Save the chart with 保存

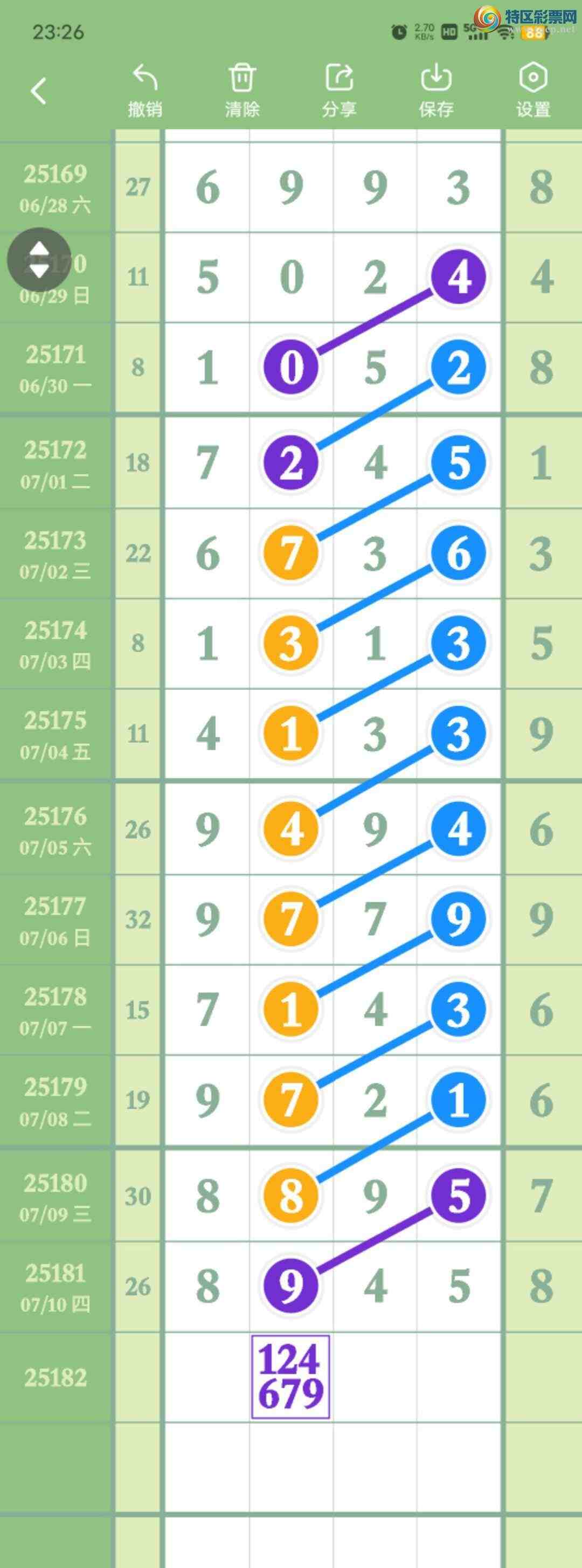[x=436, y=90]
